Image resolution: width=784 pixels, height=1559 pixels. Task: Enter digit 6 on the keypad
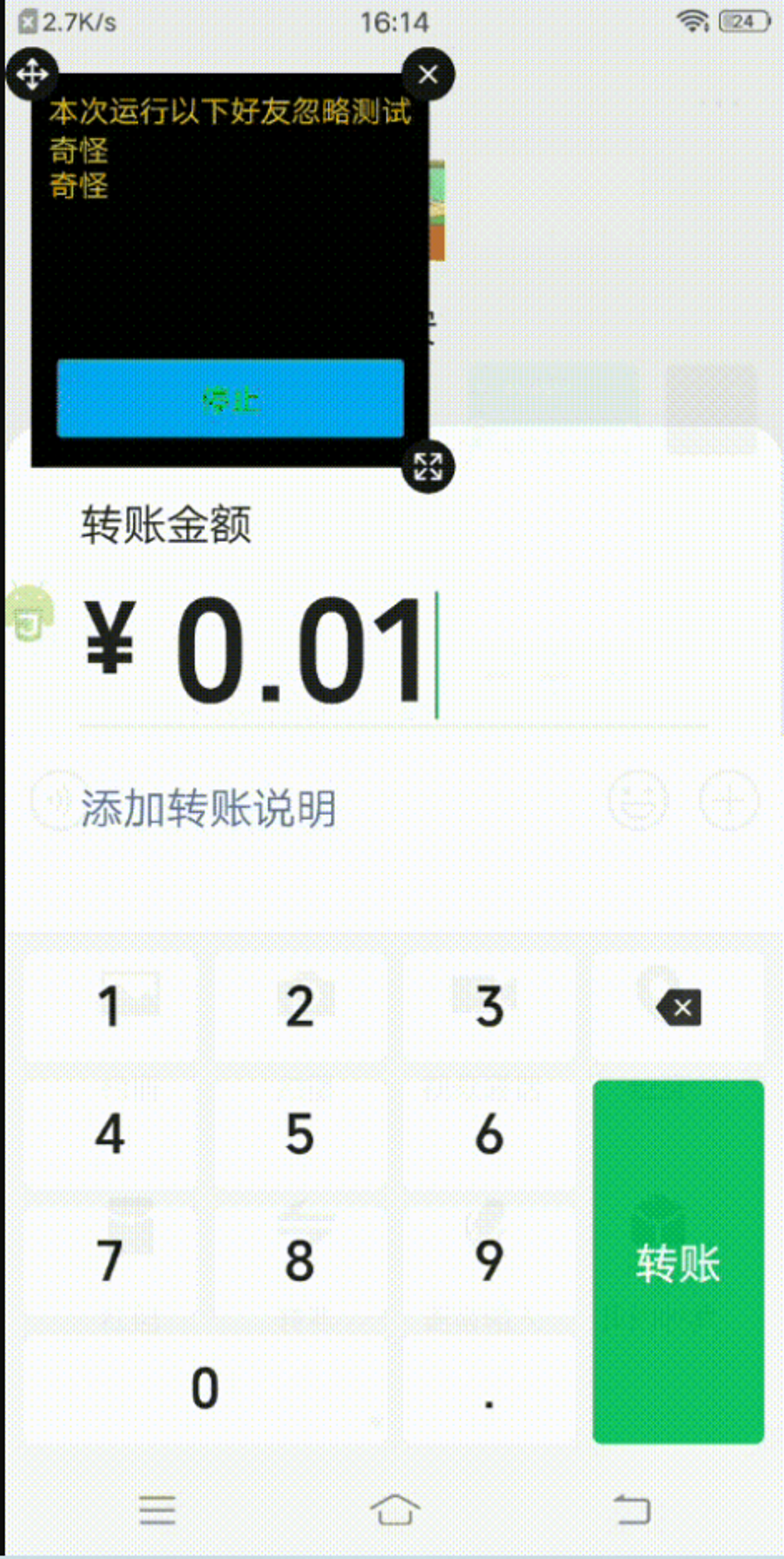[489, 1133]
